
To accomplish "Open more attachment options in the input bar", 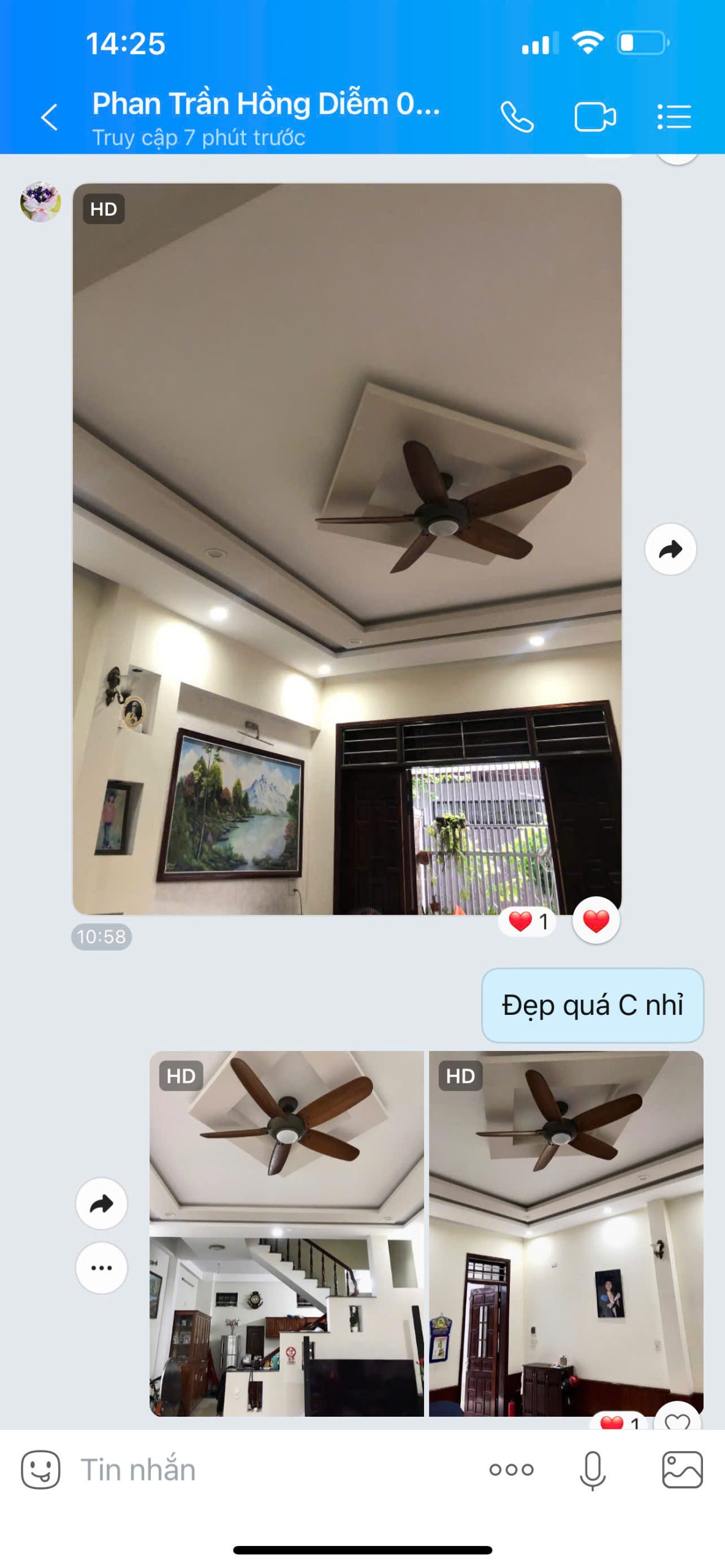I will 511,1469.
